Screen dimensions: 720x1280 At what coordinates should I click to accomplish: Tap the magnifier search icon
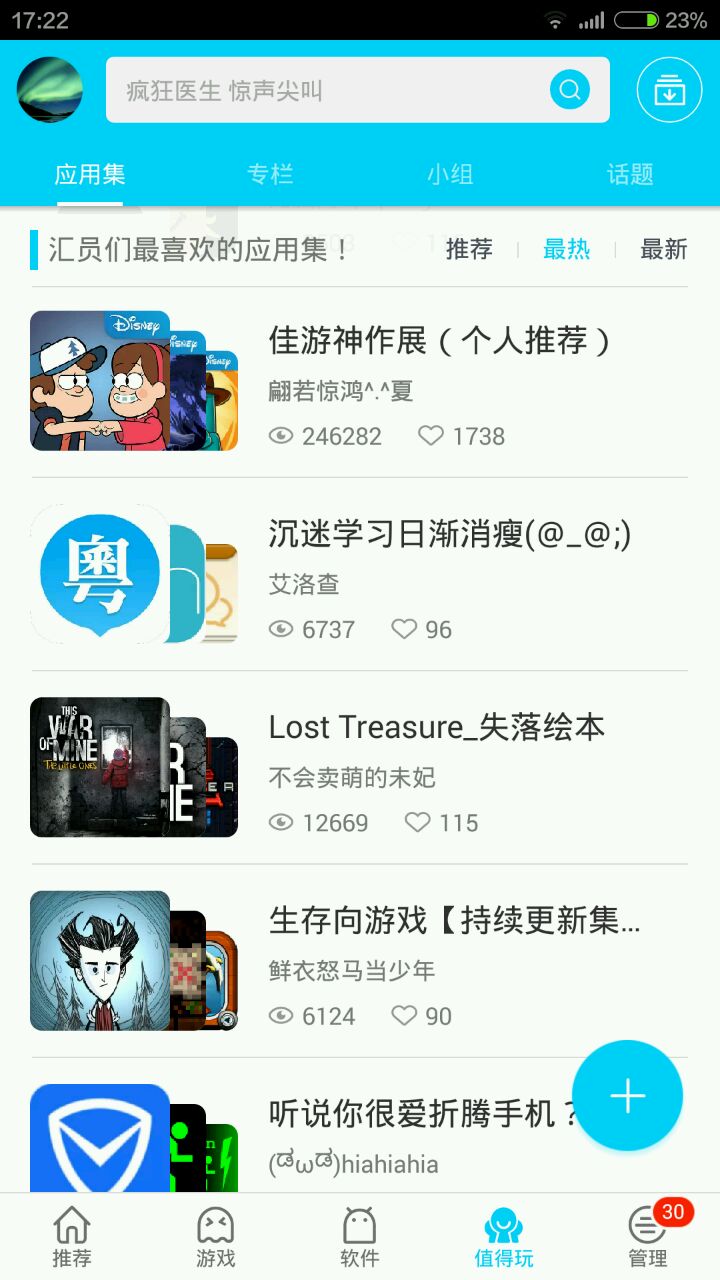click(570, 91)
